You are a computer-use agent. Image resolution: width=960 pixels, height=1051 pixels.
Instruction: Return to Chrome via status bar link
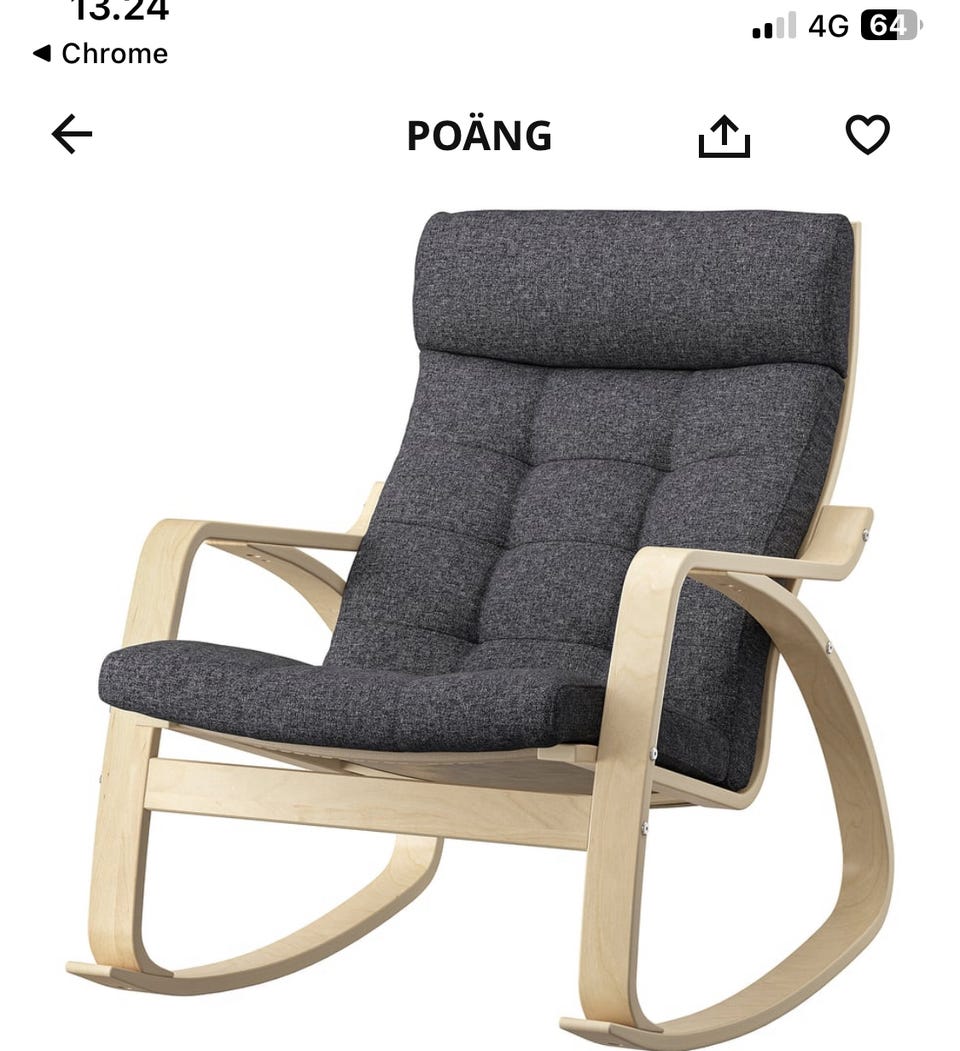pyautogui.click(x=100, y=53)
